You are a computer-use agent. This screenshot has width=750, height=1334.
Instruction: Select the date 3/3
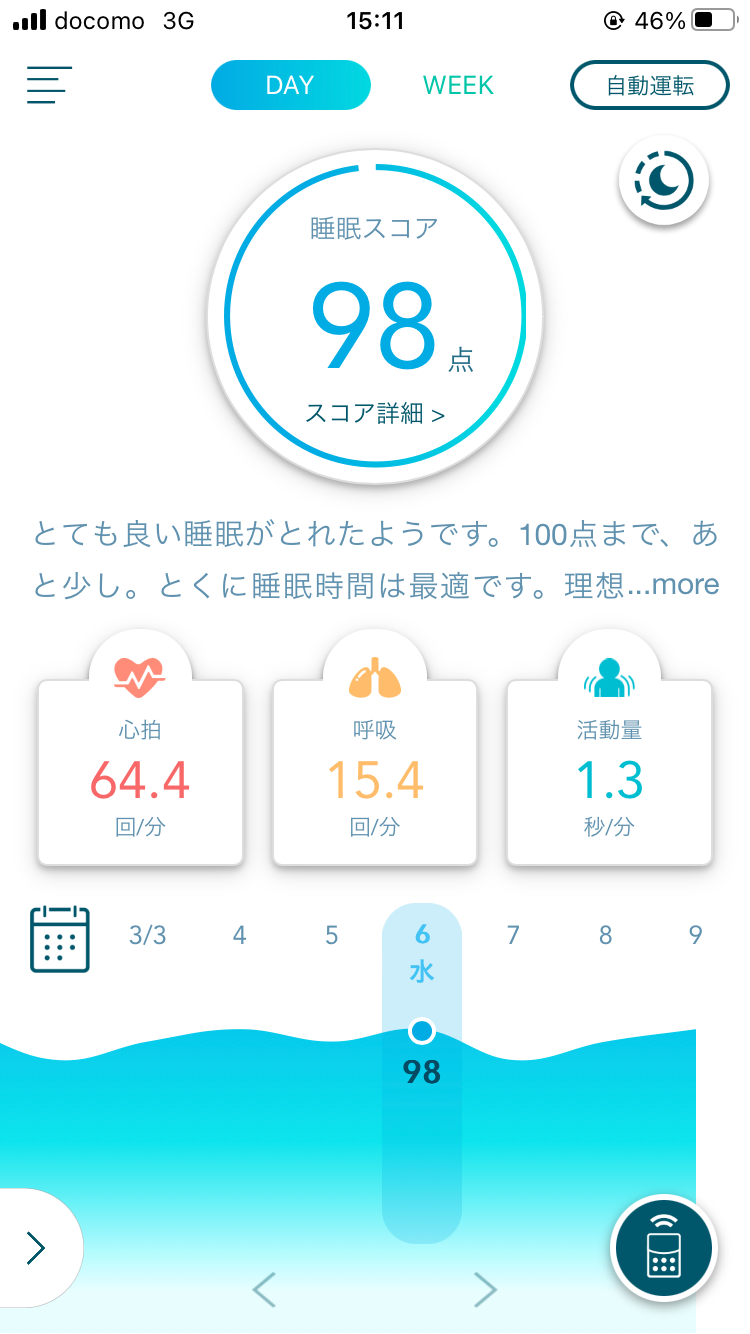[148, 936]
